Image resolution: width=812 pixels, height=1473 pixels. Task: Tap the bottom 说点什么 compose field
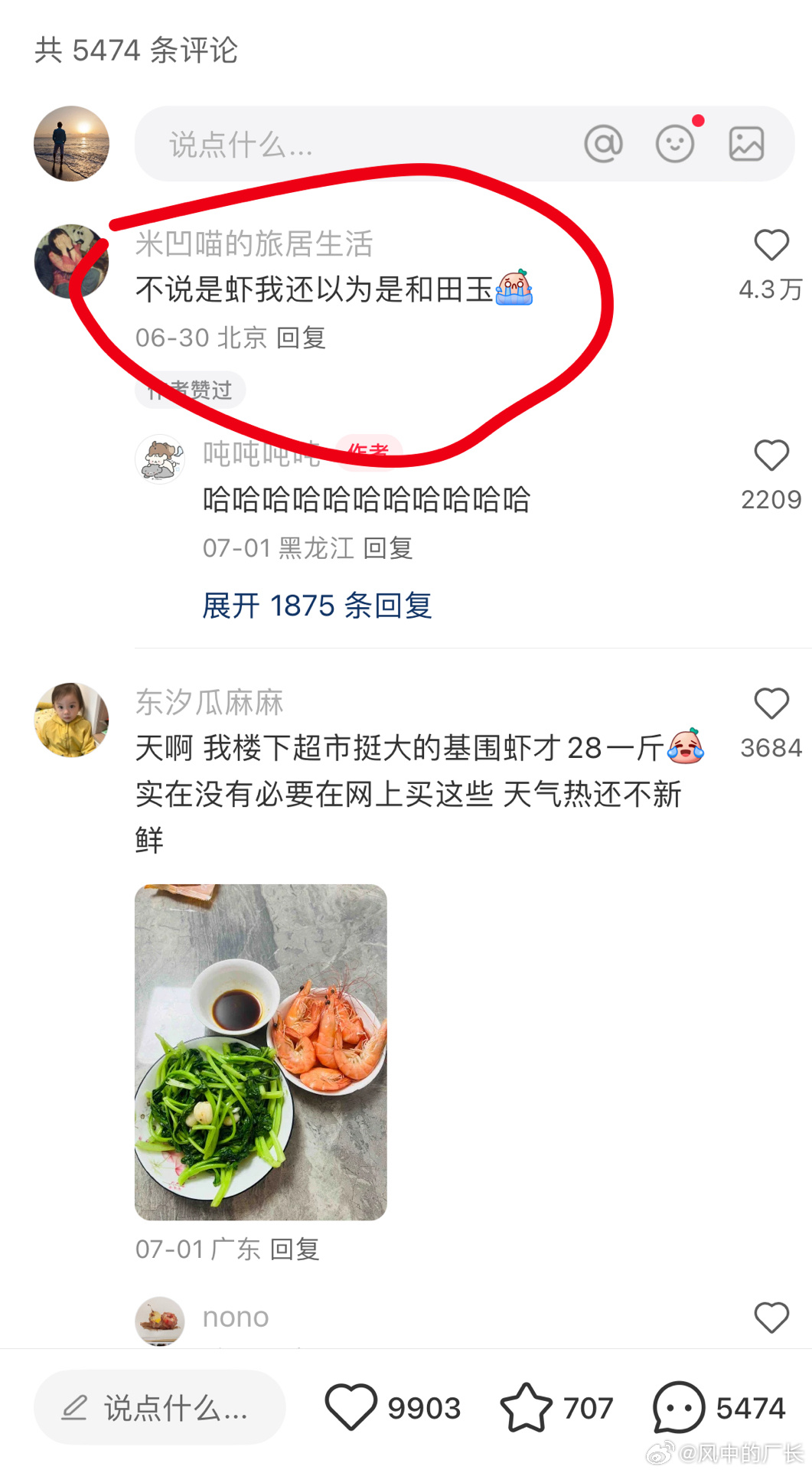coord(159,1407)
